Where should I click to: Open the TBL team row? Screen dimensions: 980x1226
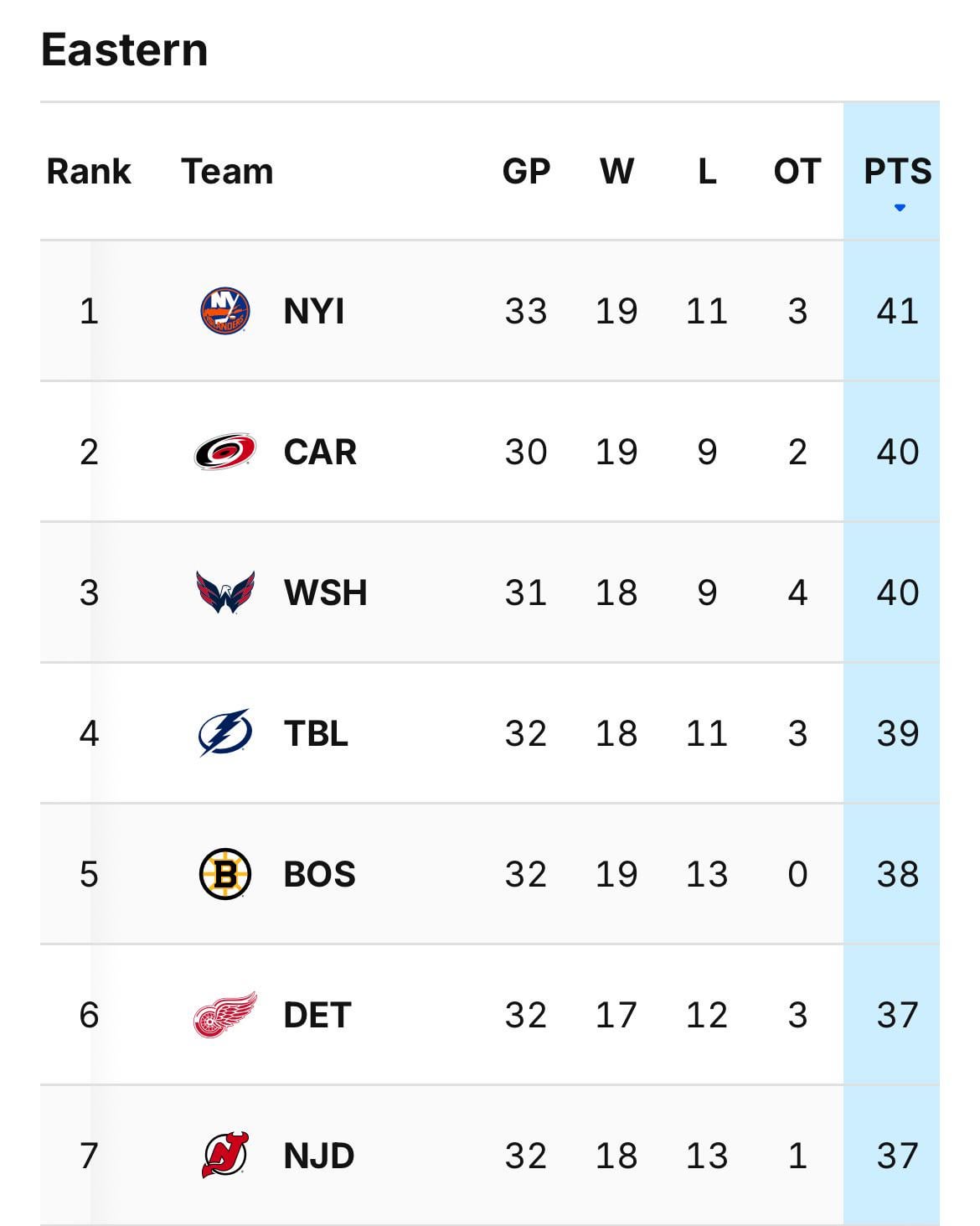pos(315,733)
